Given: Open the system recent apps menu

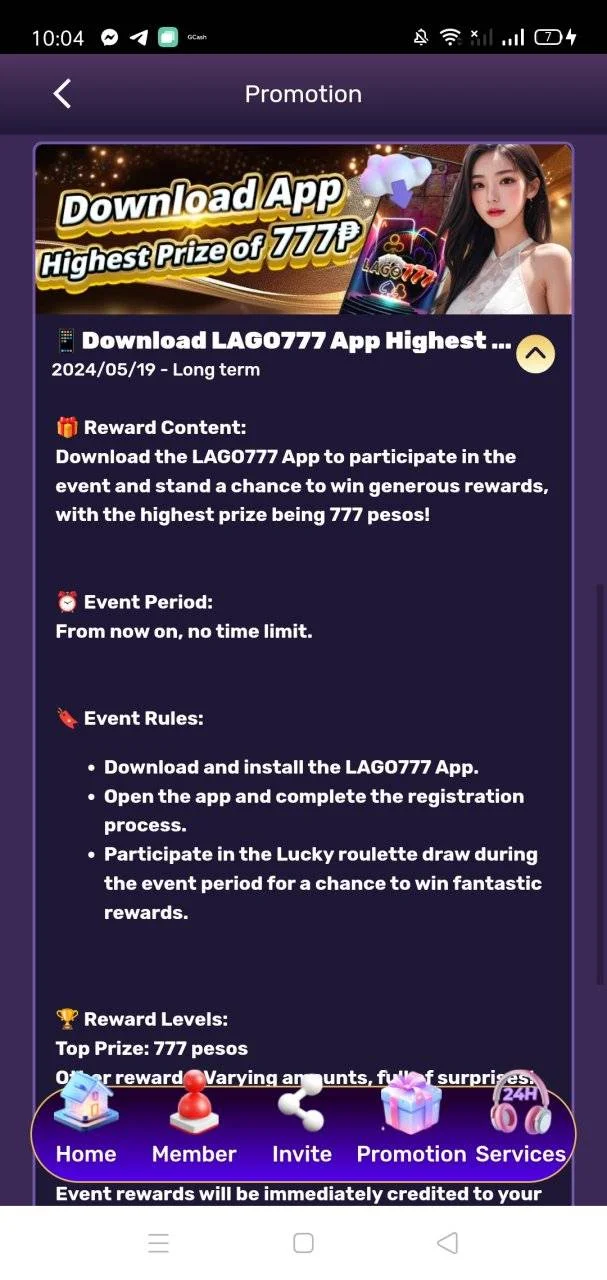Looking at the screenshot, I should [x=158, y=1243].
